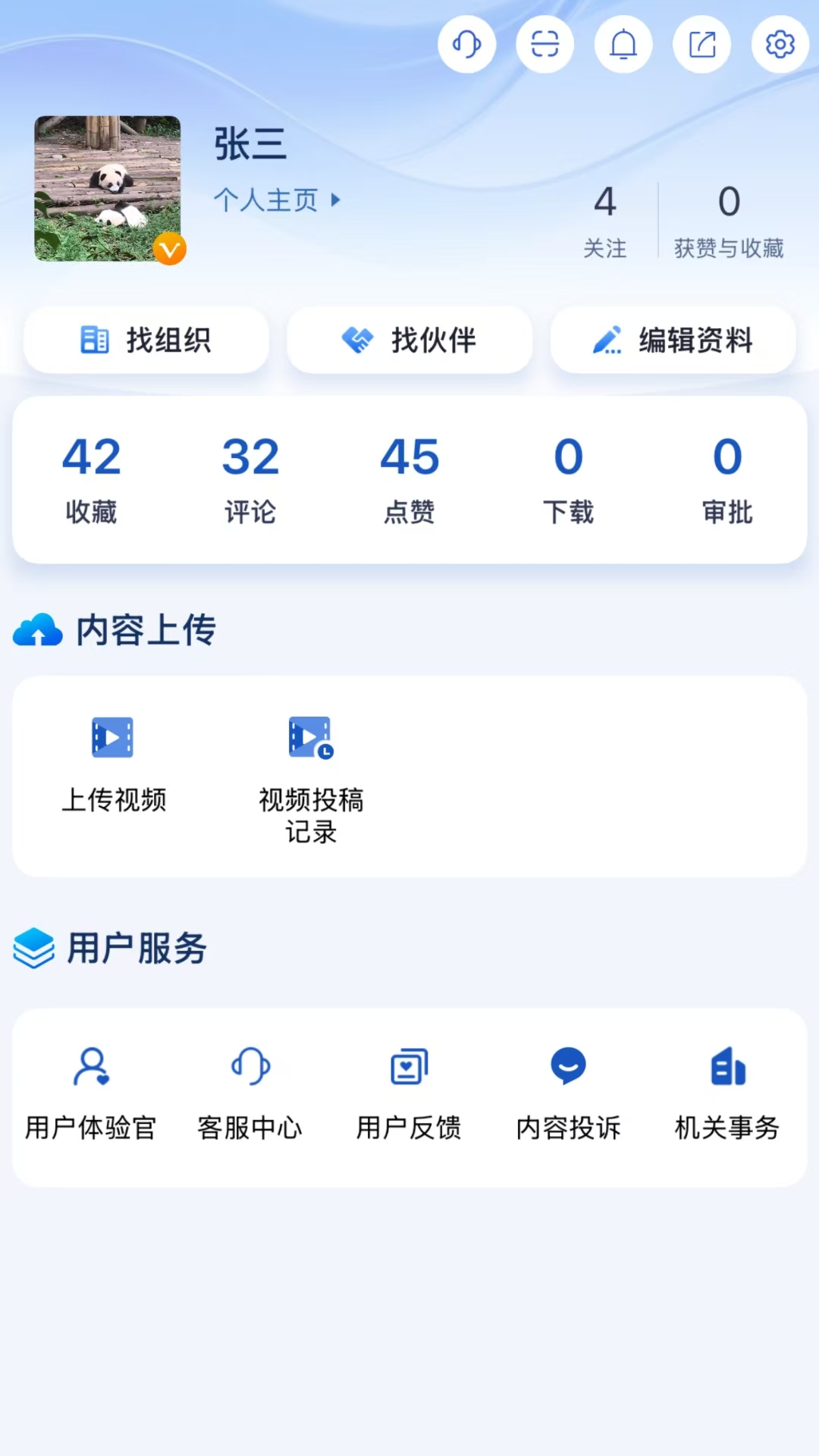Tap the 找伙伴 button
The height and width of the screenshot is (1456, 819).
pyautogui.click(x=409, y=340)
